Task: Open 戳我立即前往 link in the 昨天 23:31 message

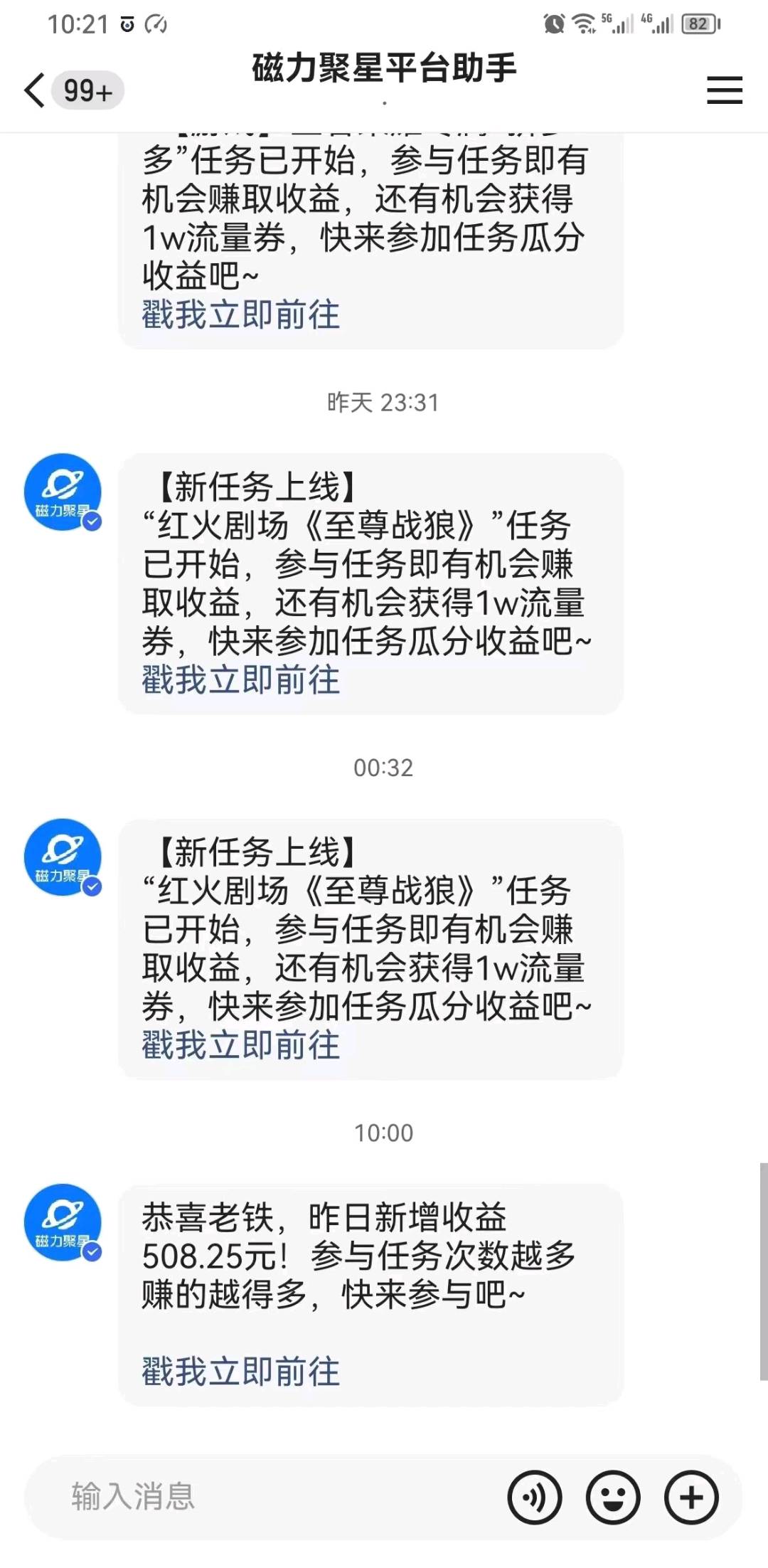Action: (x=240, y=680)
